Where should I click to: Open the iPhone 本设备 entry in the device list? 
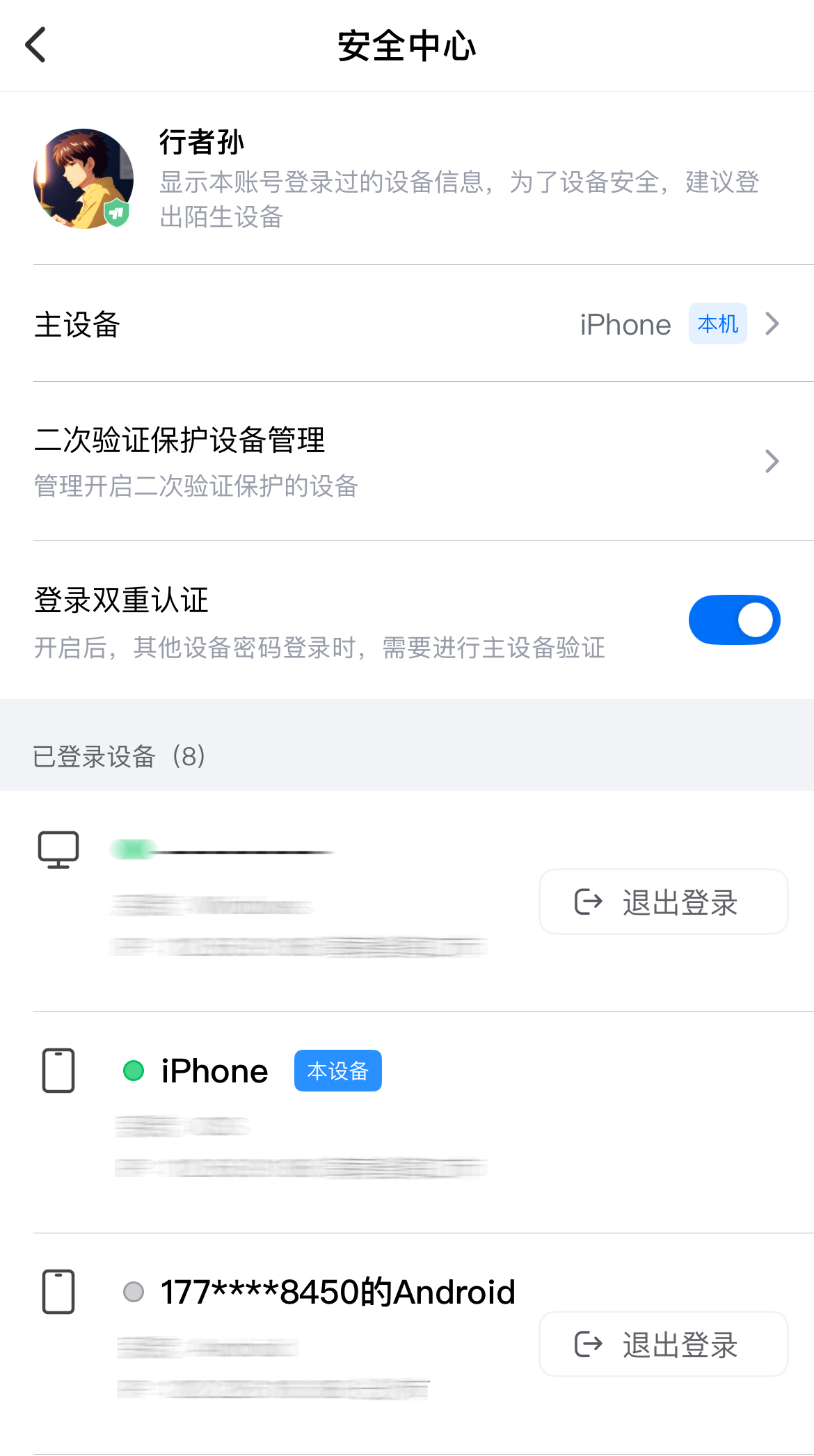coord(407,1122)
